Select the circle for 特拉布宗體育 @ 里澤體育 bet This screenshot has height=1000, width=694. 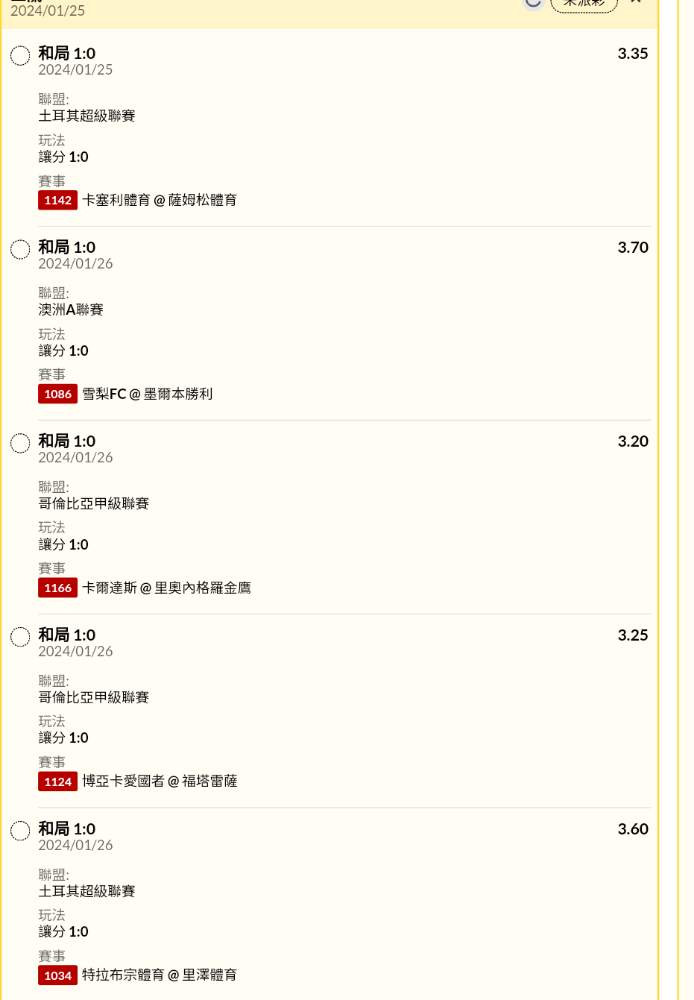coord(20,831)
